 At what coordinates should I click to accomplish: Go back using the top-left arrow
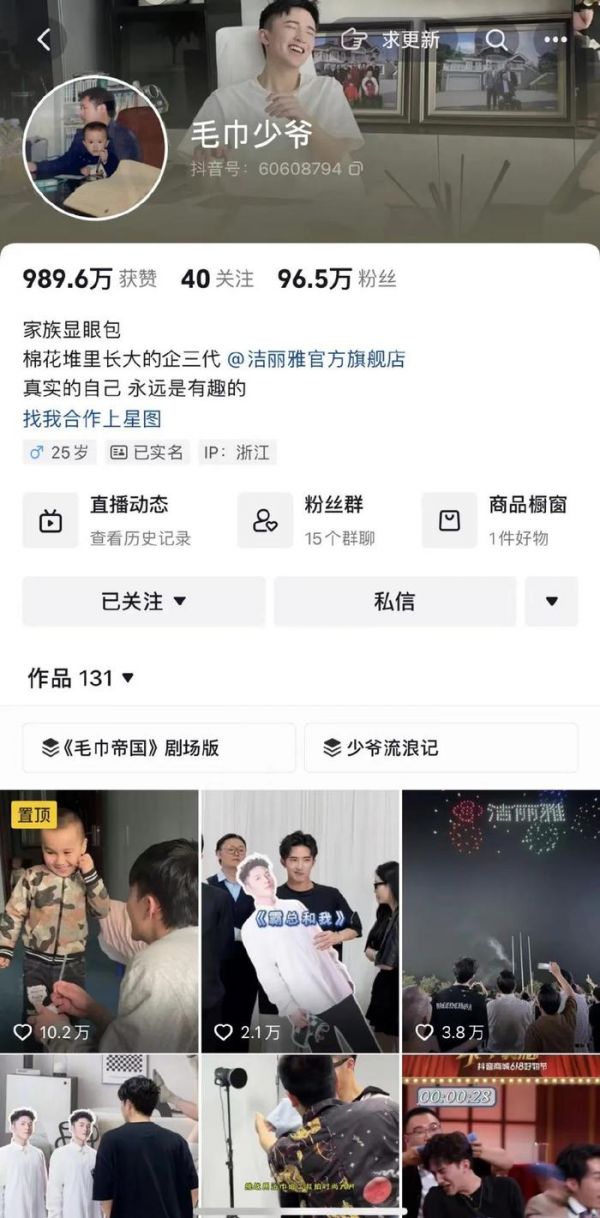click(x=44, y=40)
